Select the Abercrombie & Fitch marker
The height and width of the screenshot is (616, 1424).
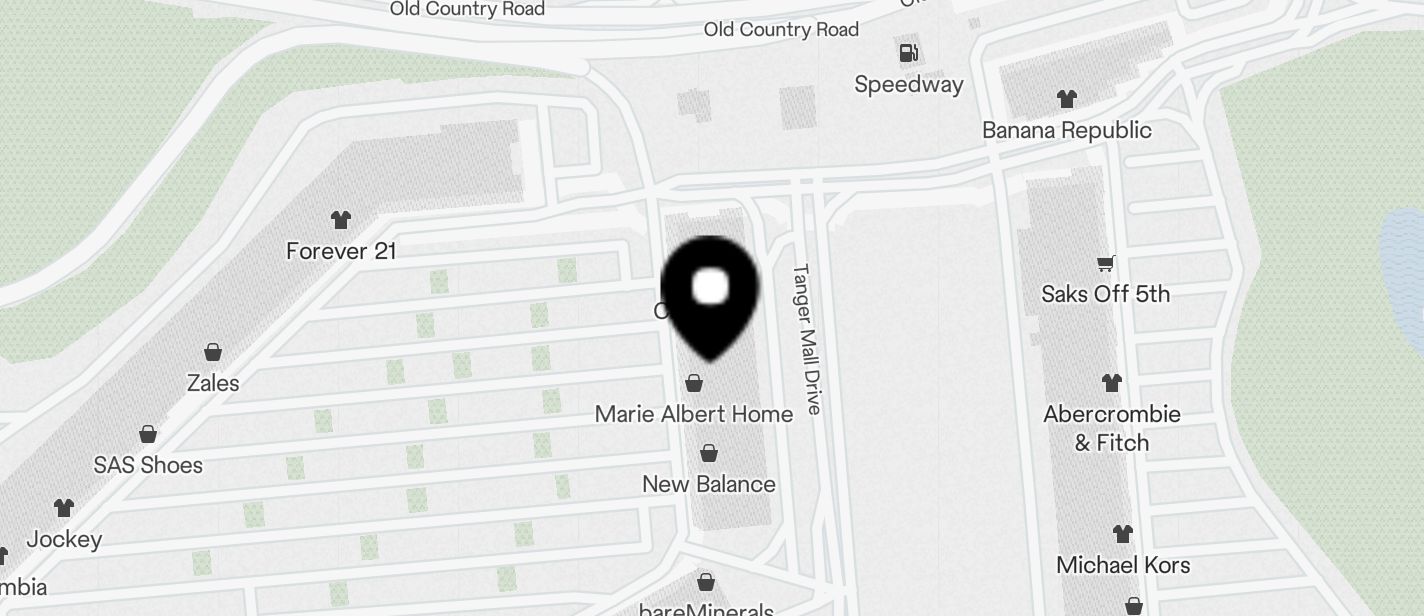coord(1111,383)
